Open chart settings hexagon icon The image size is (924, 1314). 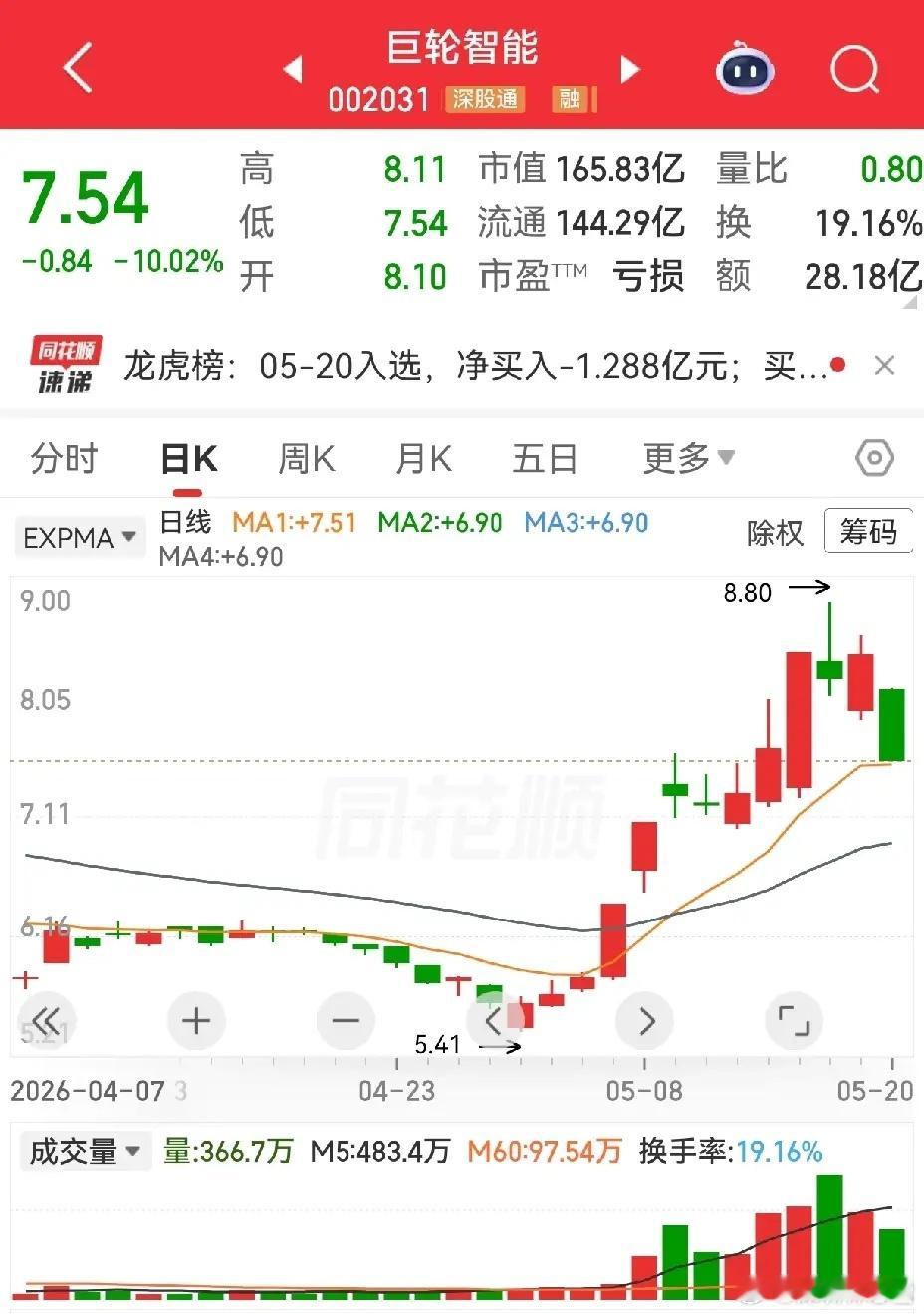click(874, 458)
